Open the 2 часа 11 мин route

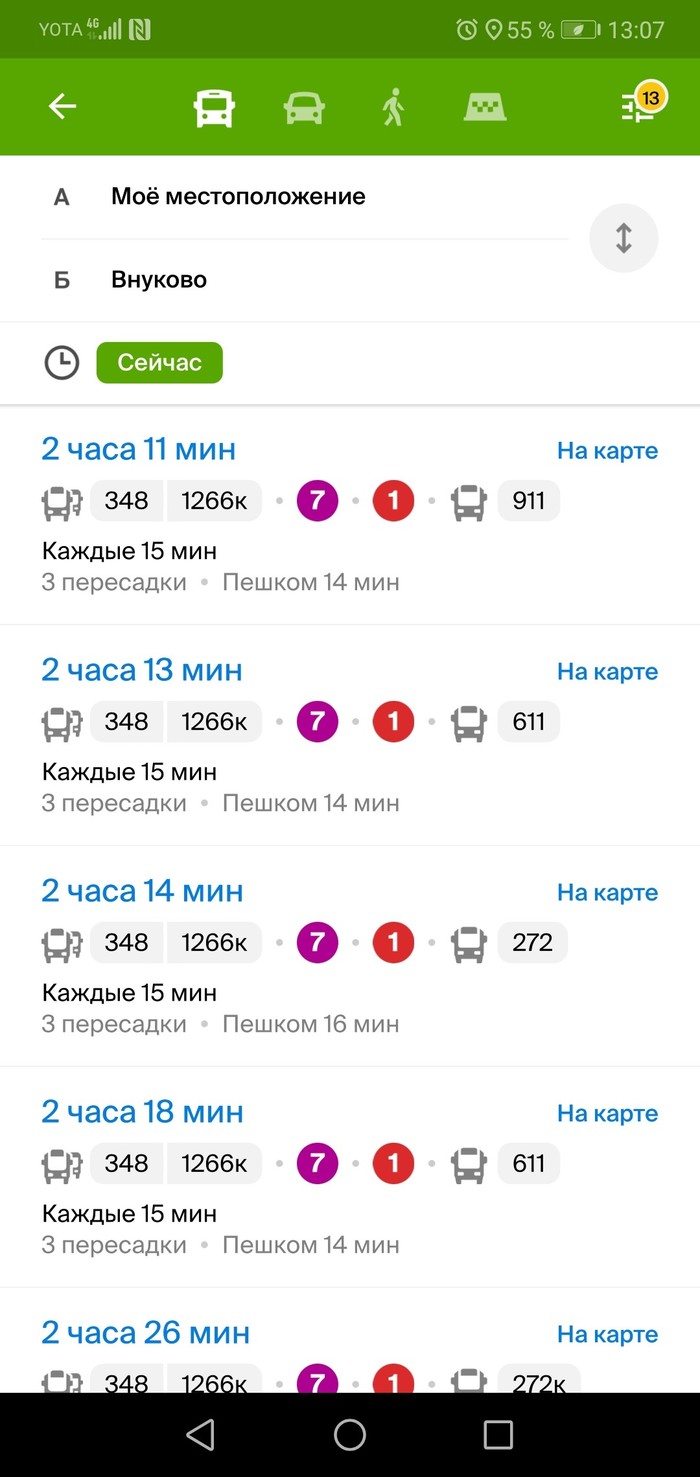pos(350,515)
